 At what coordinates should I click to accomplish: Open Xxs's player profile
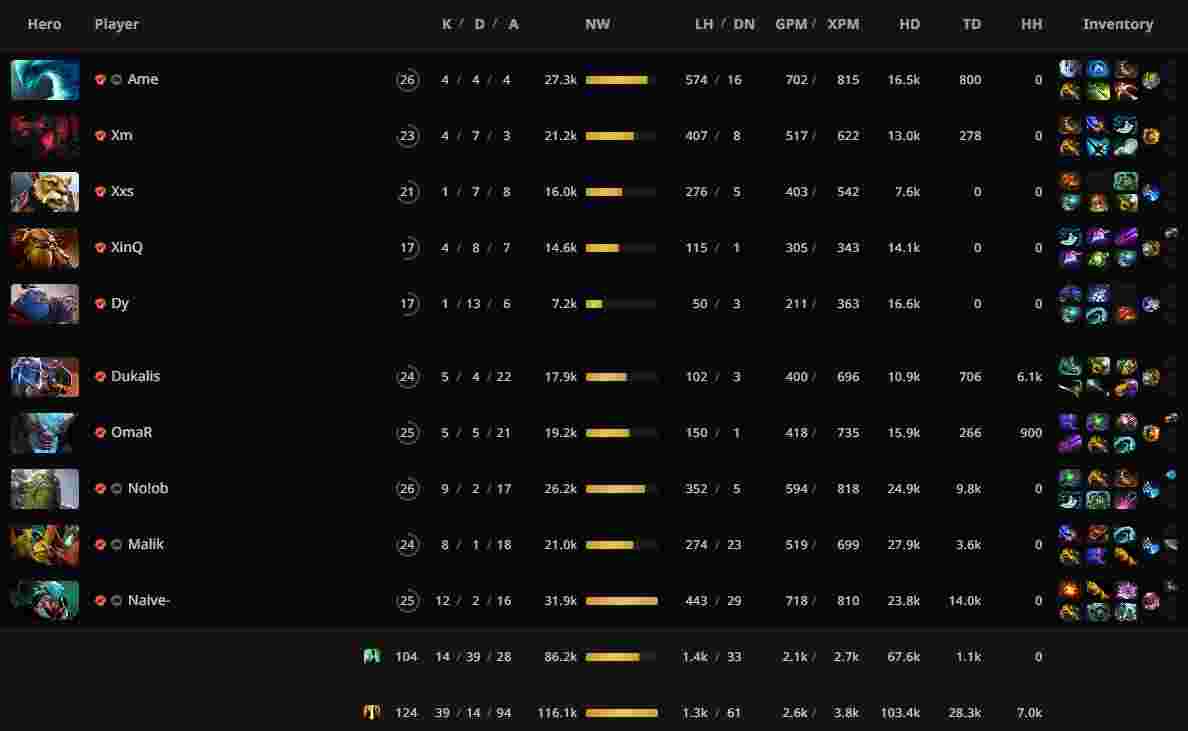coord(122,192)
